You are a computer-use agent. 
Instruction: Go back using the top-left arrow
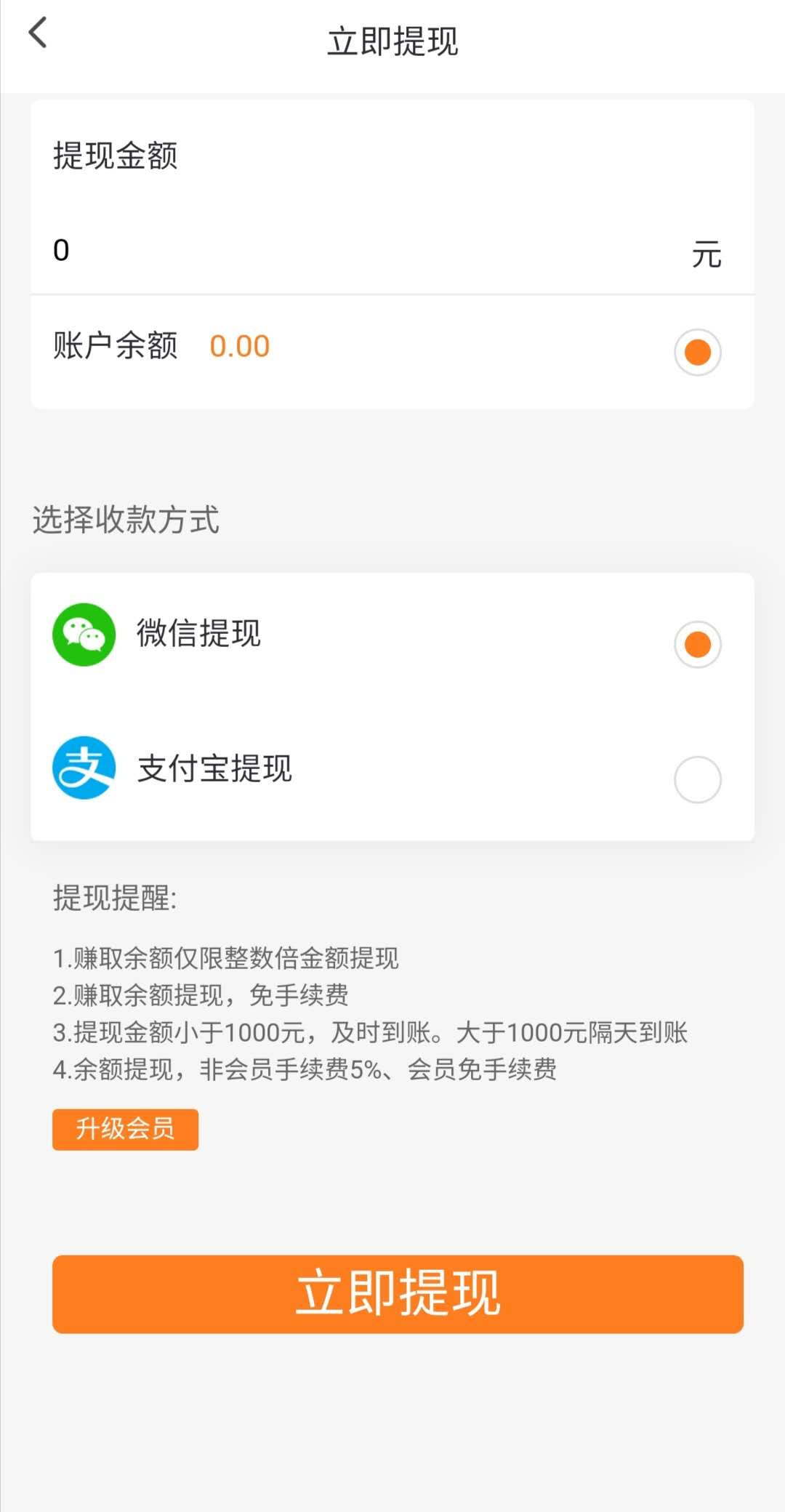[38, 33]
